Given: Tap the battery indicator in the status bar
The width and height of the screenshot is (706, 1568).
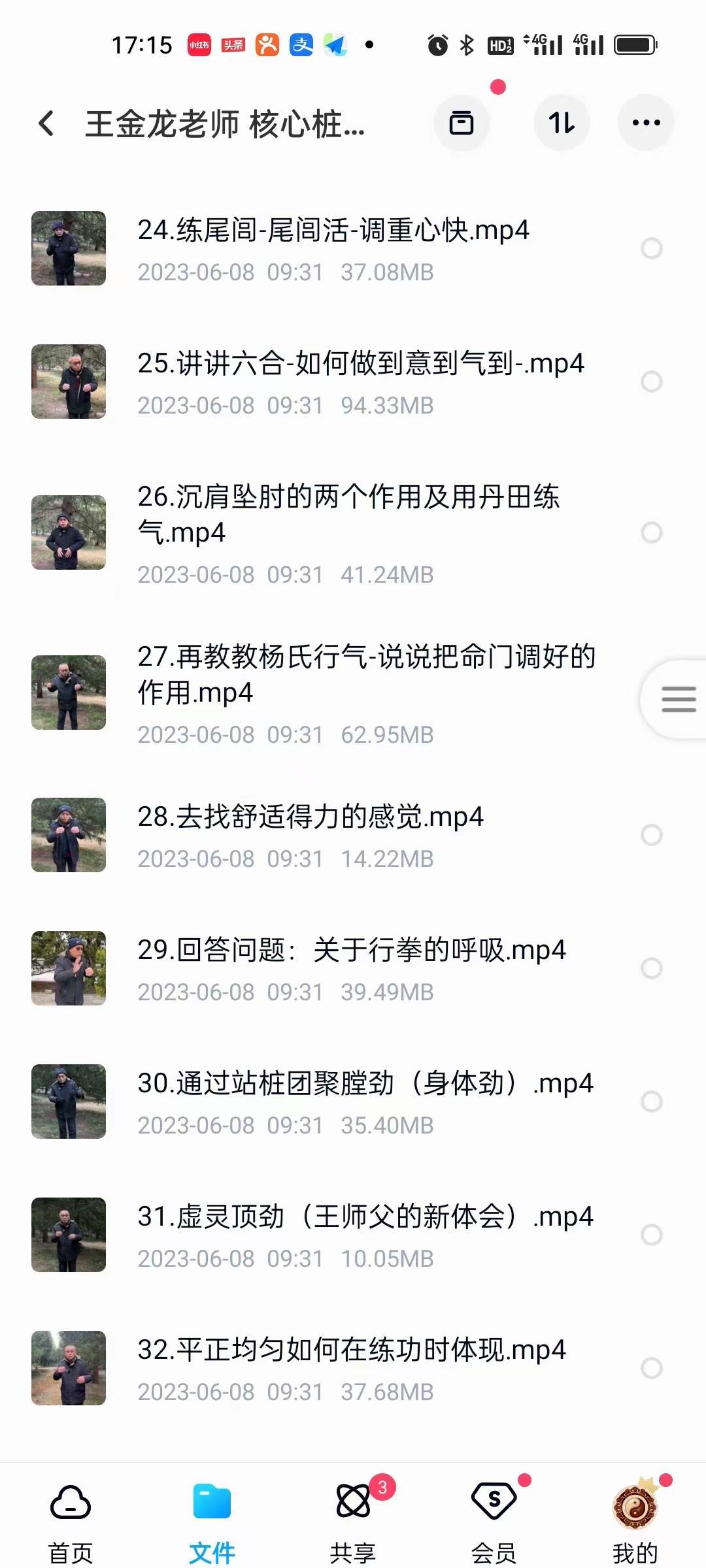Looking at the screenshot, I should (x=633, y=44).
